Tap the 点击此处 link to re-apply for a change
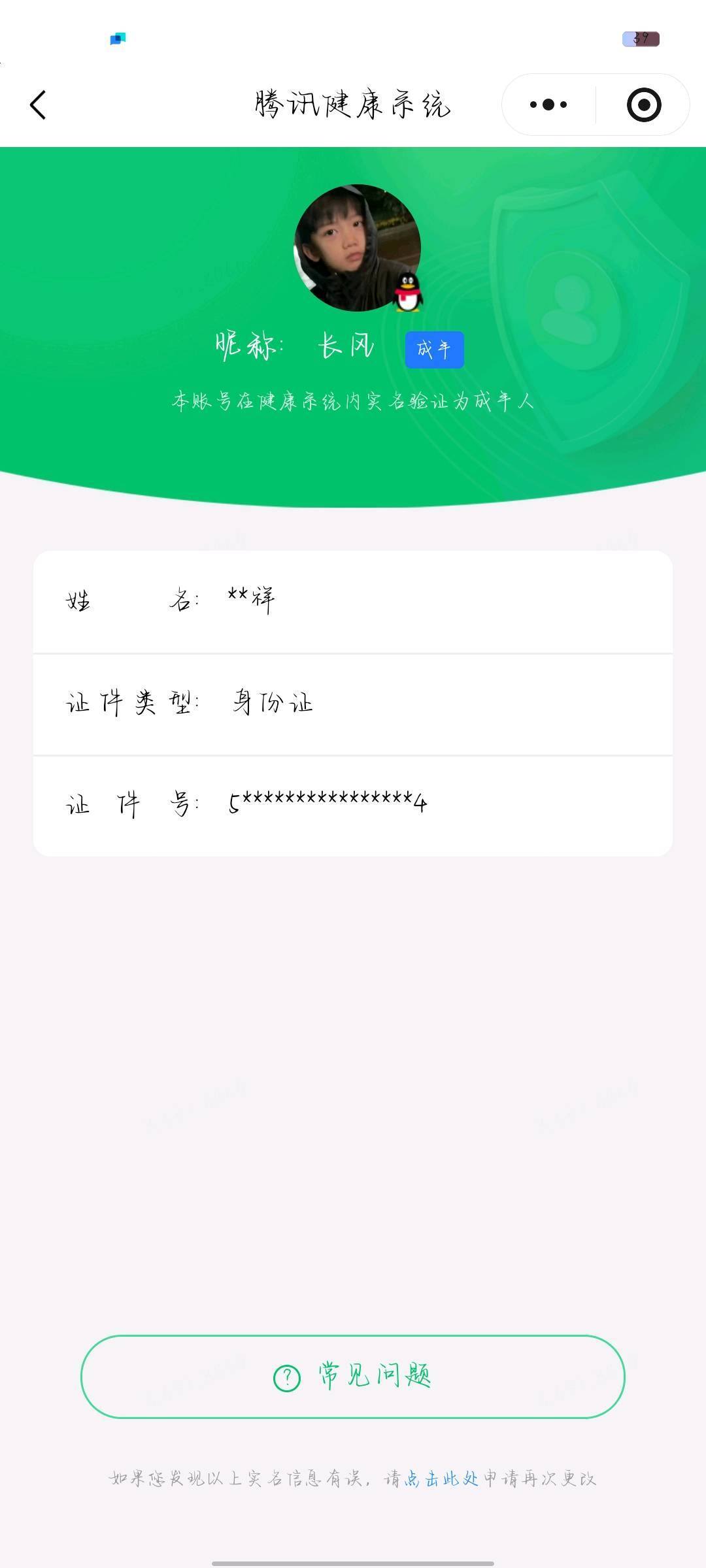 click(441, 1478)
